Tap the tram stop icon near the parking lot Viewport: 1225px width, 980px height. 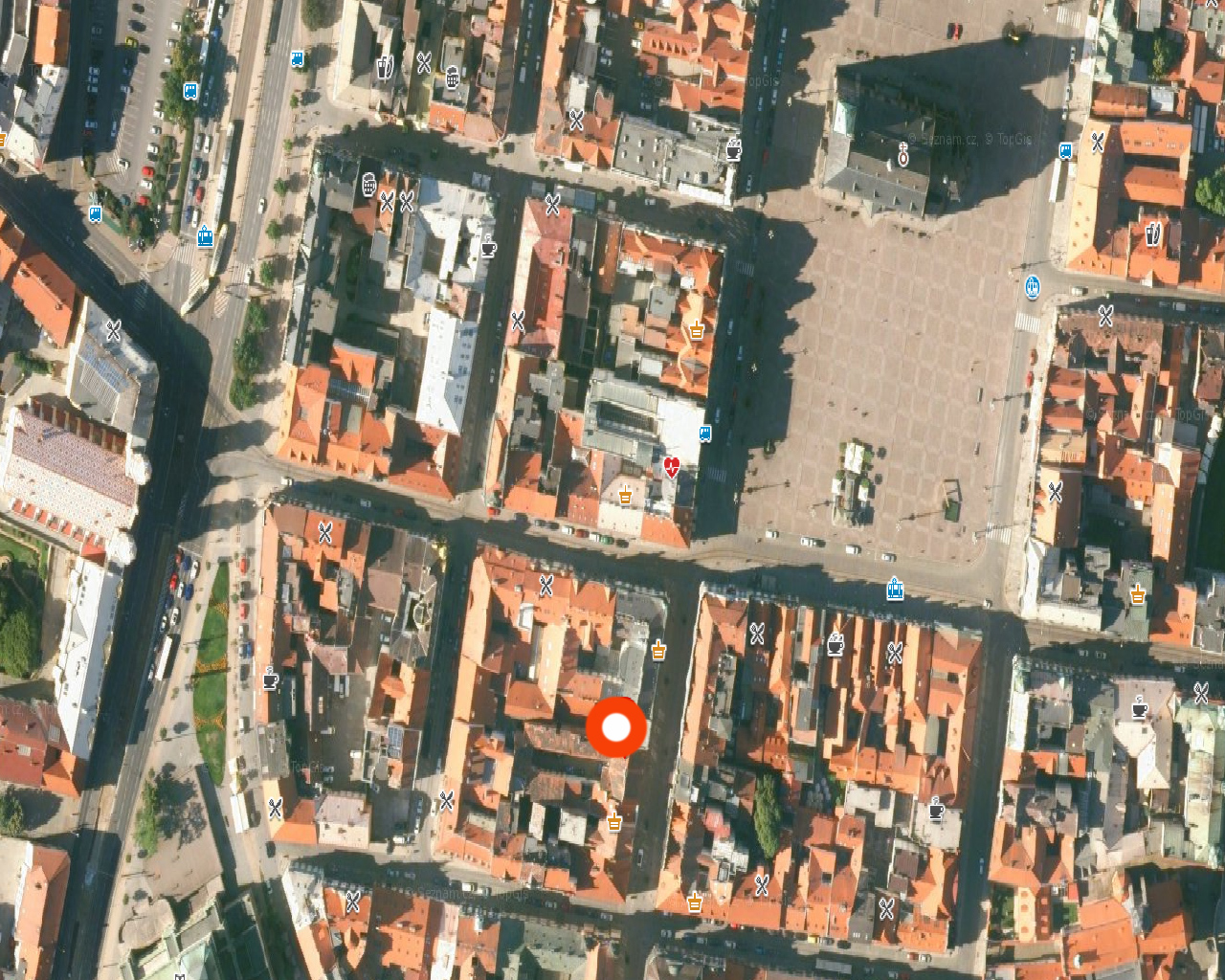pyautogui.click(x=205, y=236)
